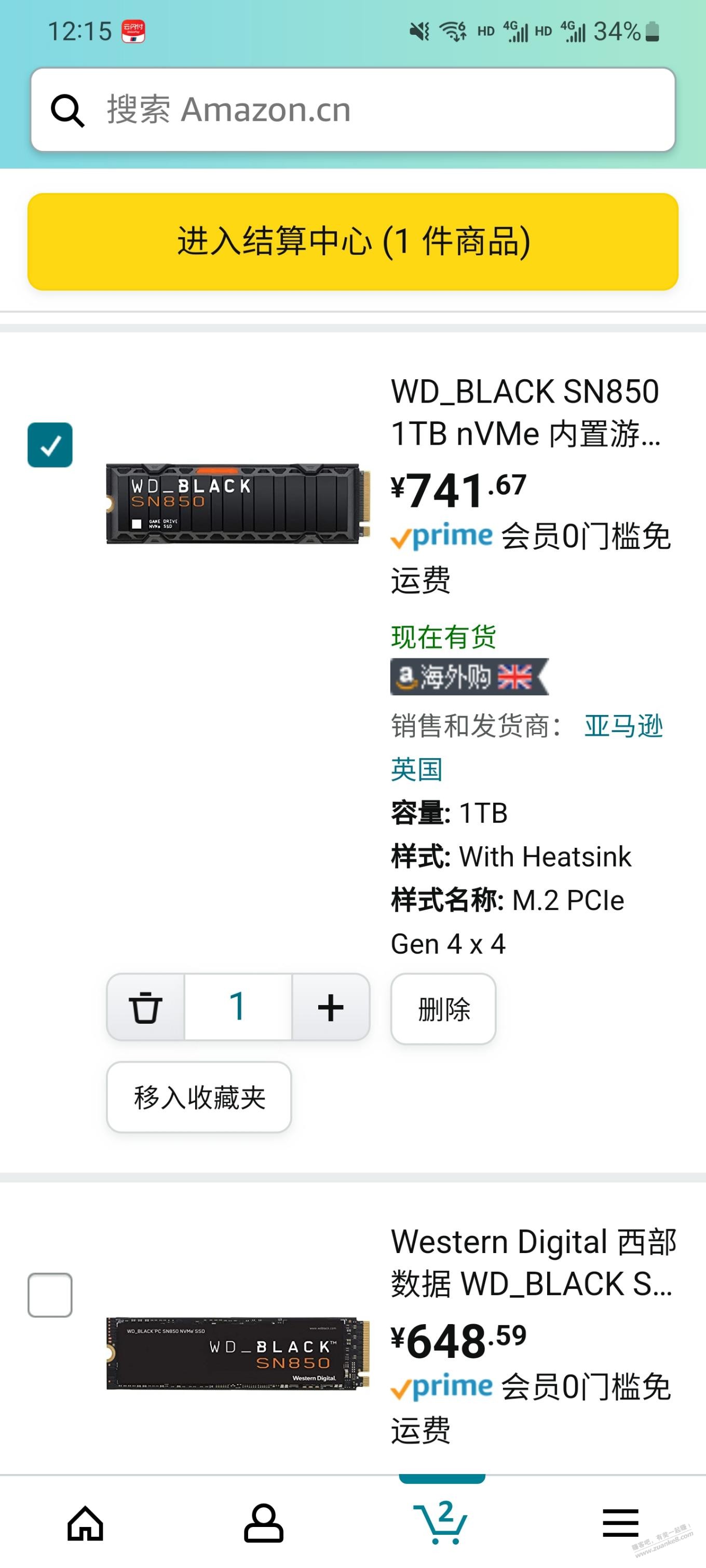This screenshot has width=706, height=1568.
Task: Tap the 搜索 Amazon.cn search box
Action: [x=352, y=109]
